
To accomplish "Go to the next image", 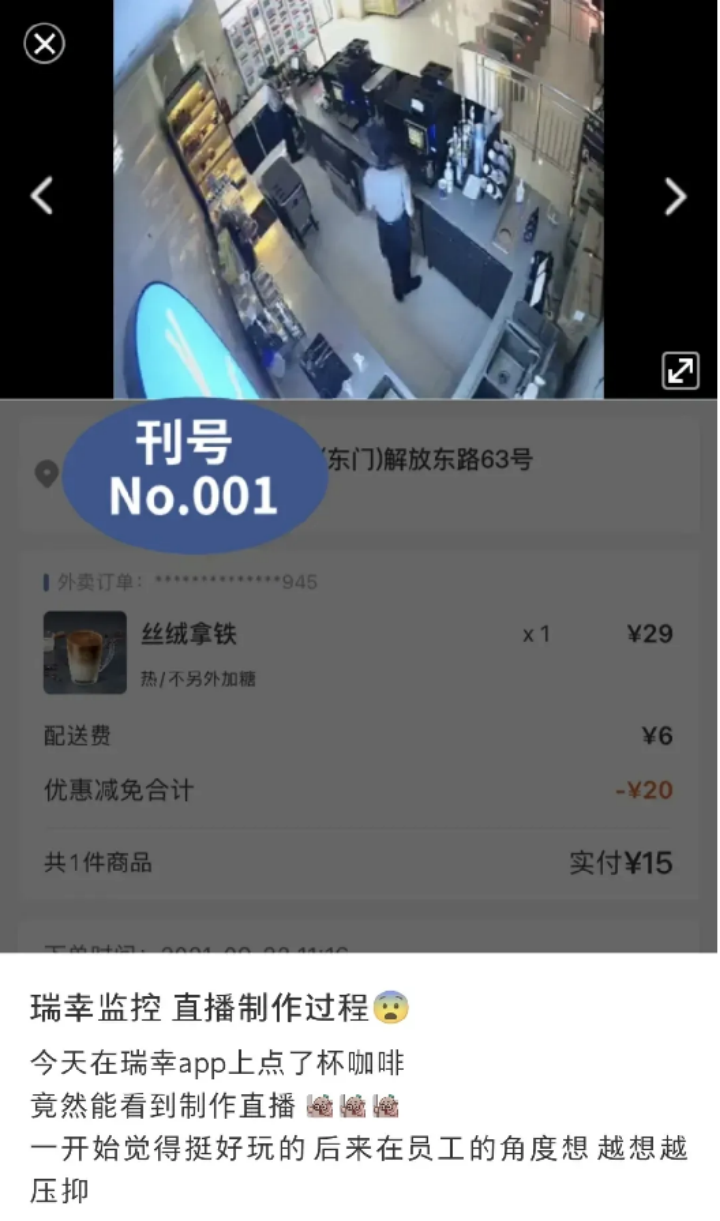I will coord(676,197).
